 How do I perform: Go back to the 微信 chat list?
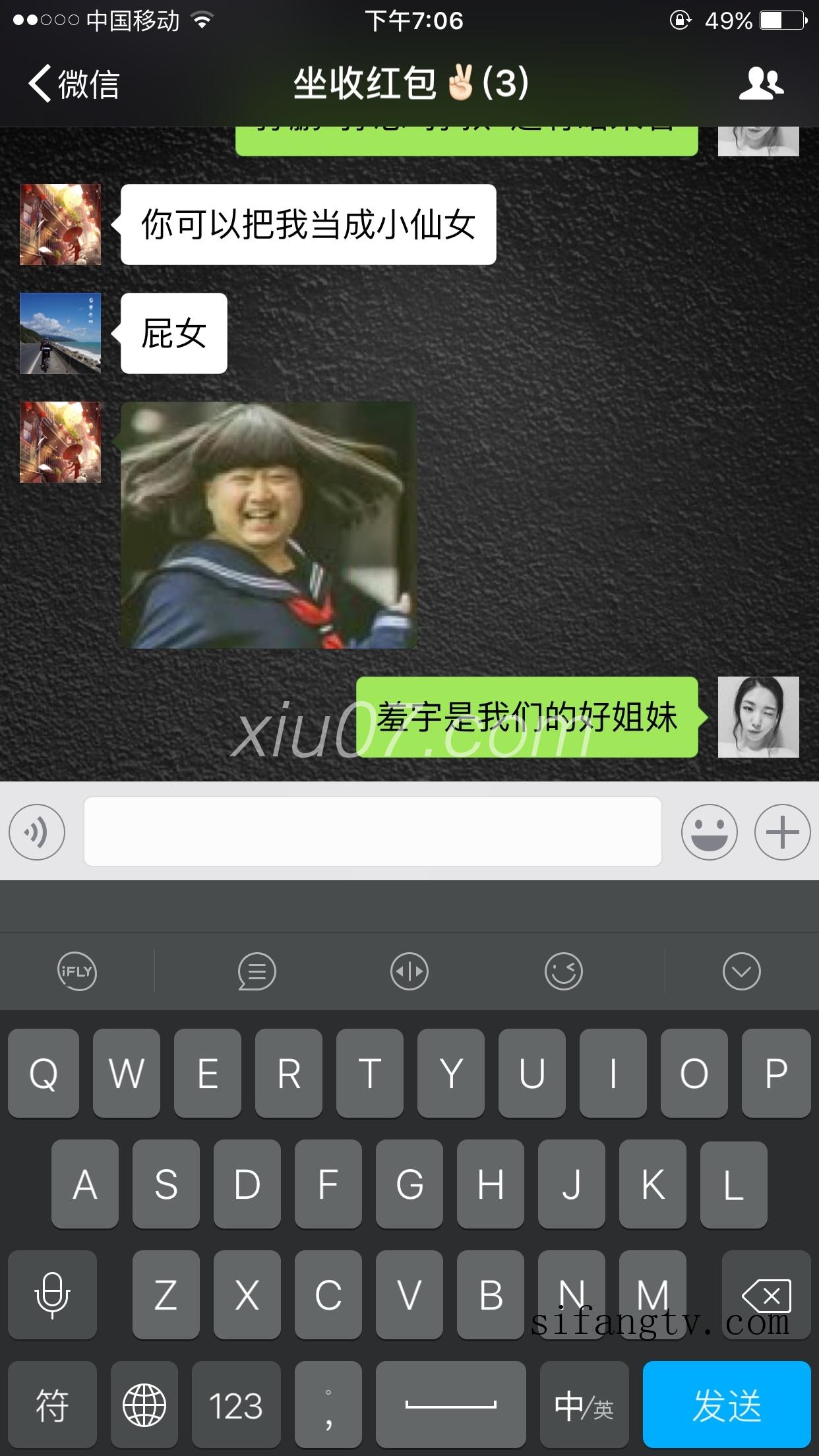pyautogui.click(x=73, y=84)
